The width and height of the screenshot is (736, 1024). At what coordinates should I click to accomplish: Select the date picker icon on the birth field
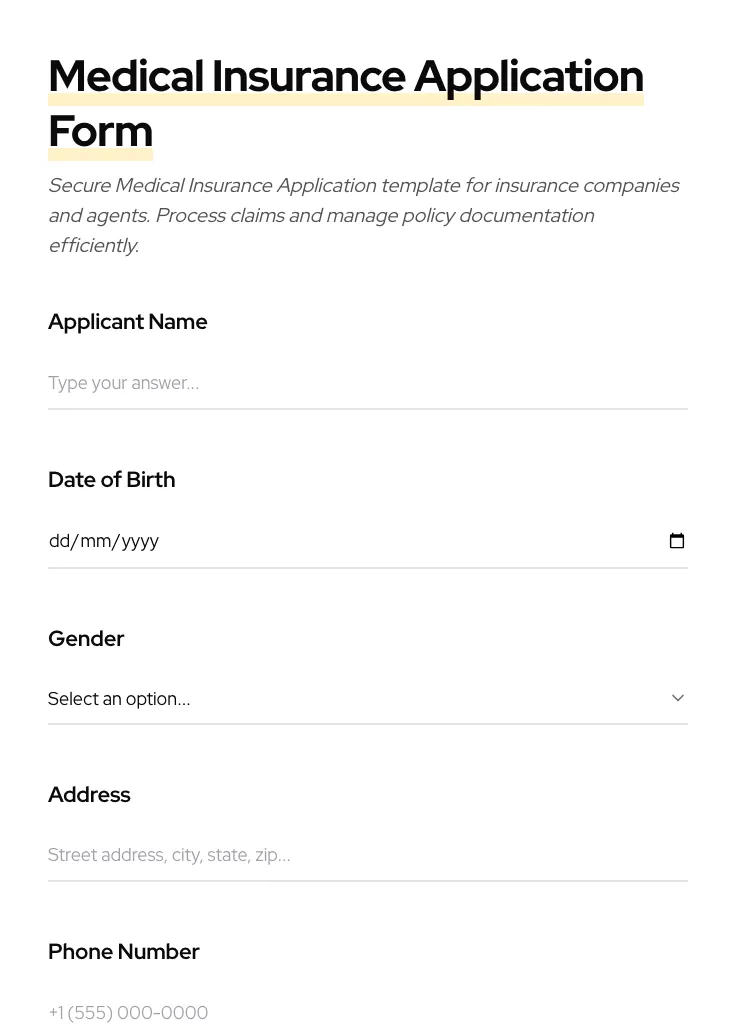pyautogui.click(x=677, y=540)
